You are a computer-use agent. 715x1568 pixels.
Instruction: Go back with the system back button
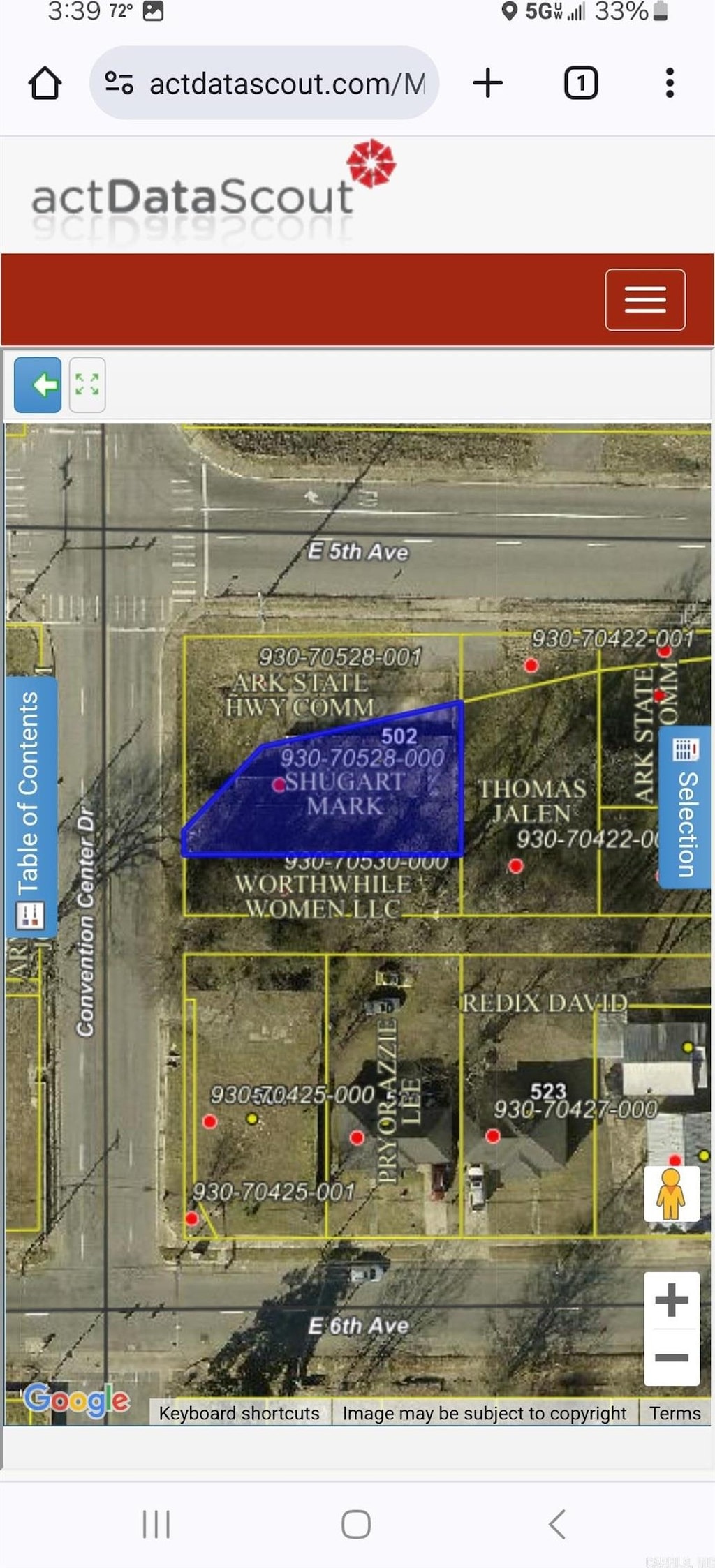tap(556, 1524)
